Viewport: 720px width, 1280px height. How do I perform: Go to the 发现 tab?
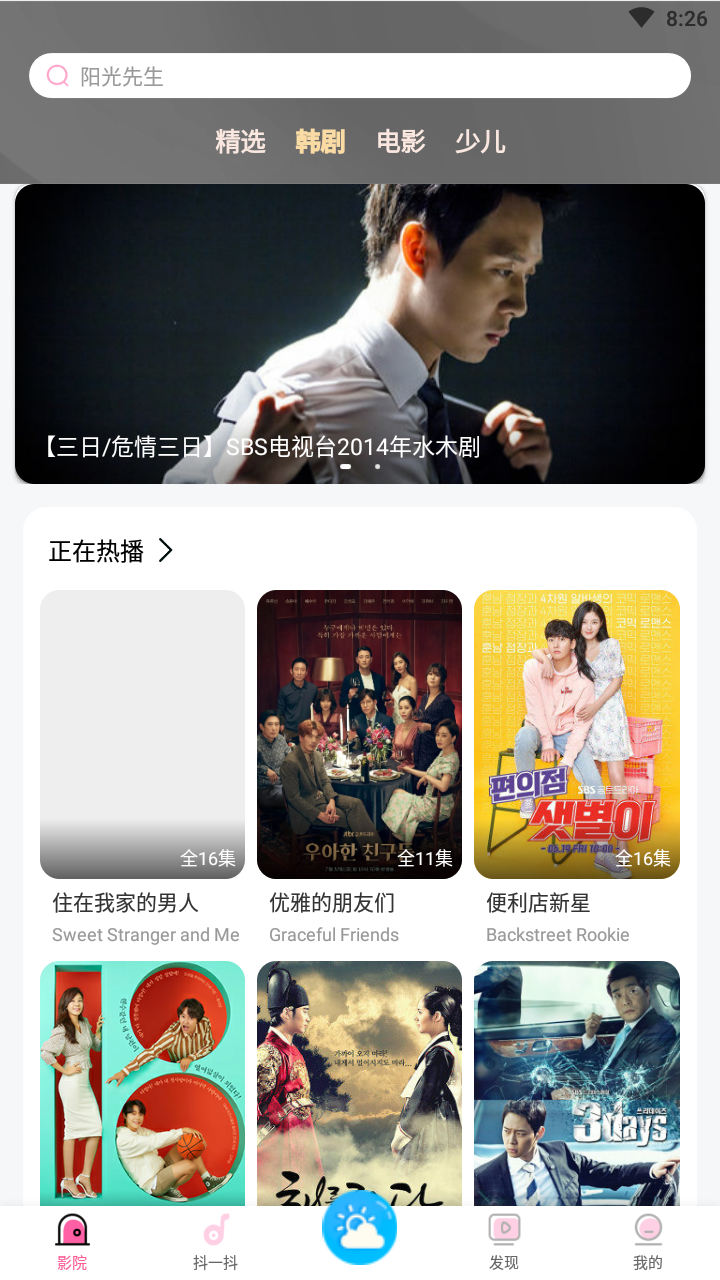504,1242
